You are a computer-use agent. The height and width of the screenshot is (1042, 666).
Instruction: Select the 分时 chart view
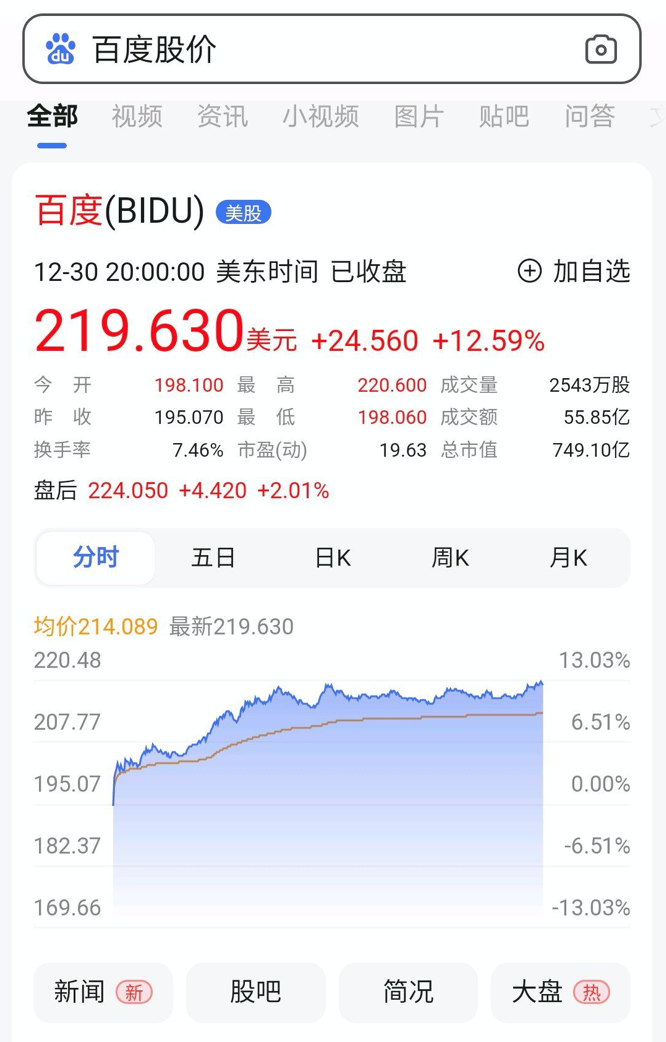(x=96, y=557)
